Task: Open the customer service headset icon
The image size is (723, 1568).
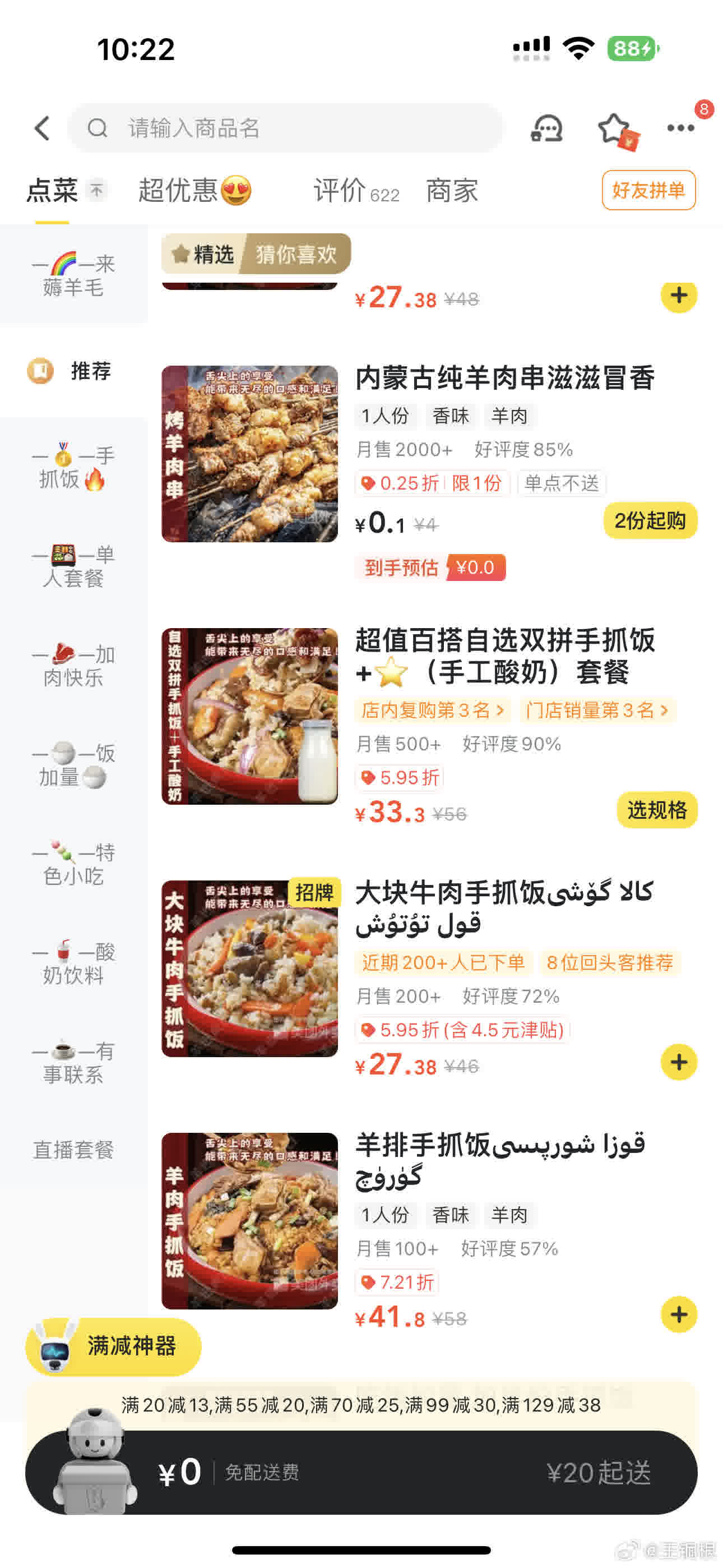Action: [x=546, y=128]
